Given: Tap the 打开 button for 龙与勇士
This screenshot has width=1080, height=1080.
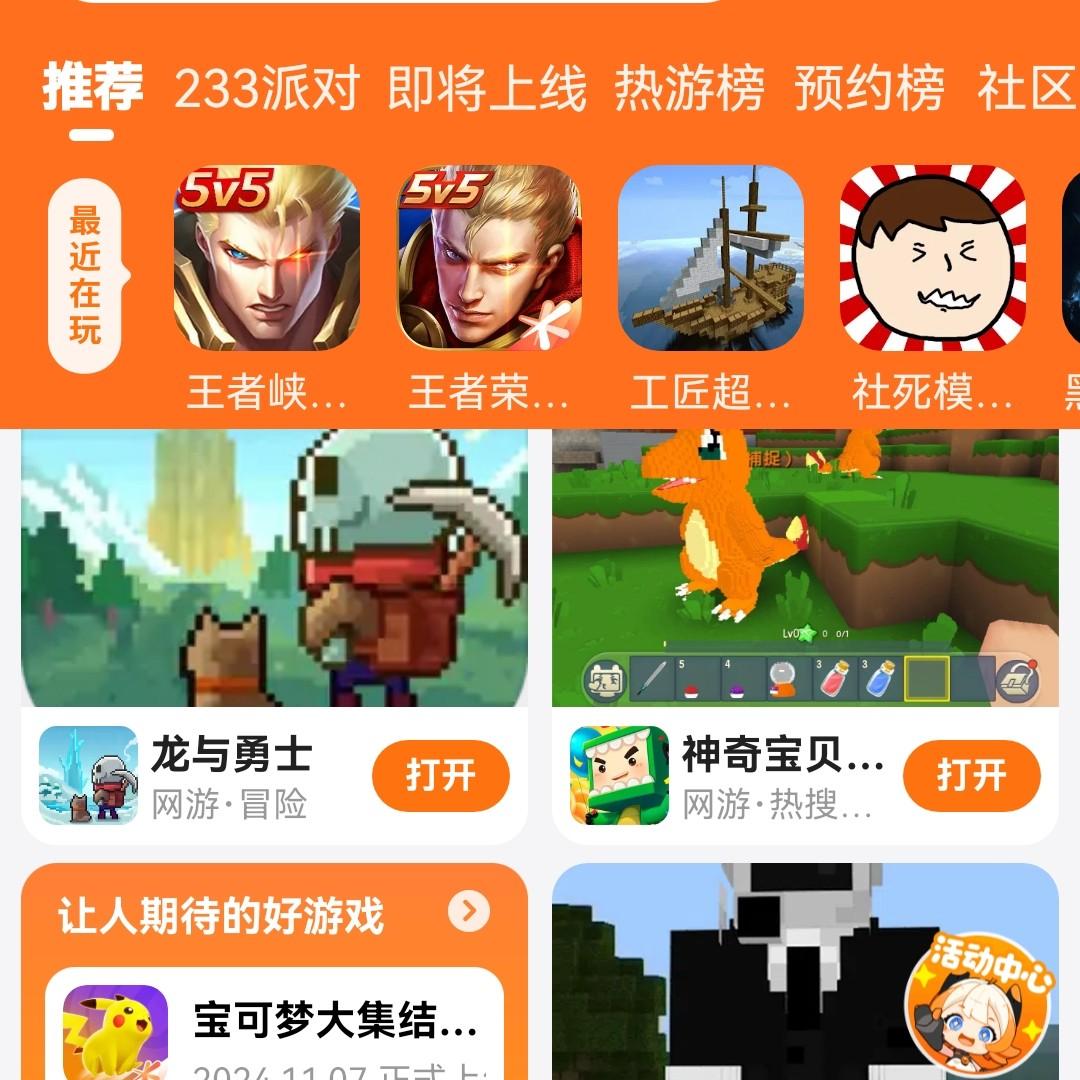Looking at the screenshot, I should click(440, 775).
